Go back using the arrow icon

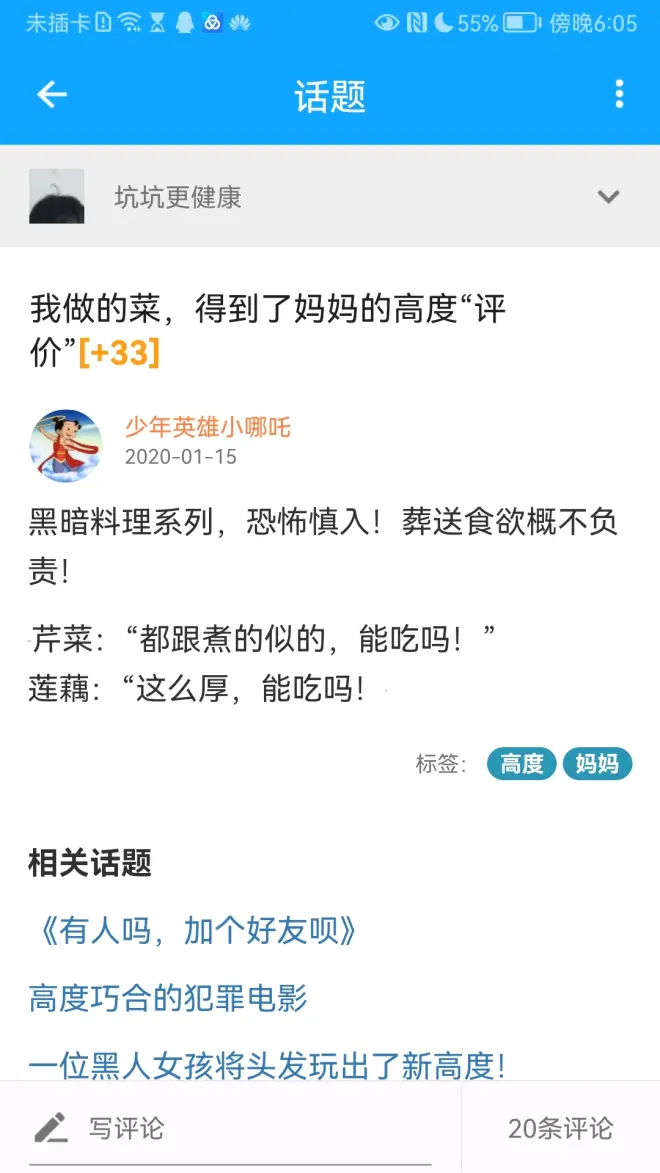click(x=51, y=95)
